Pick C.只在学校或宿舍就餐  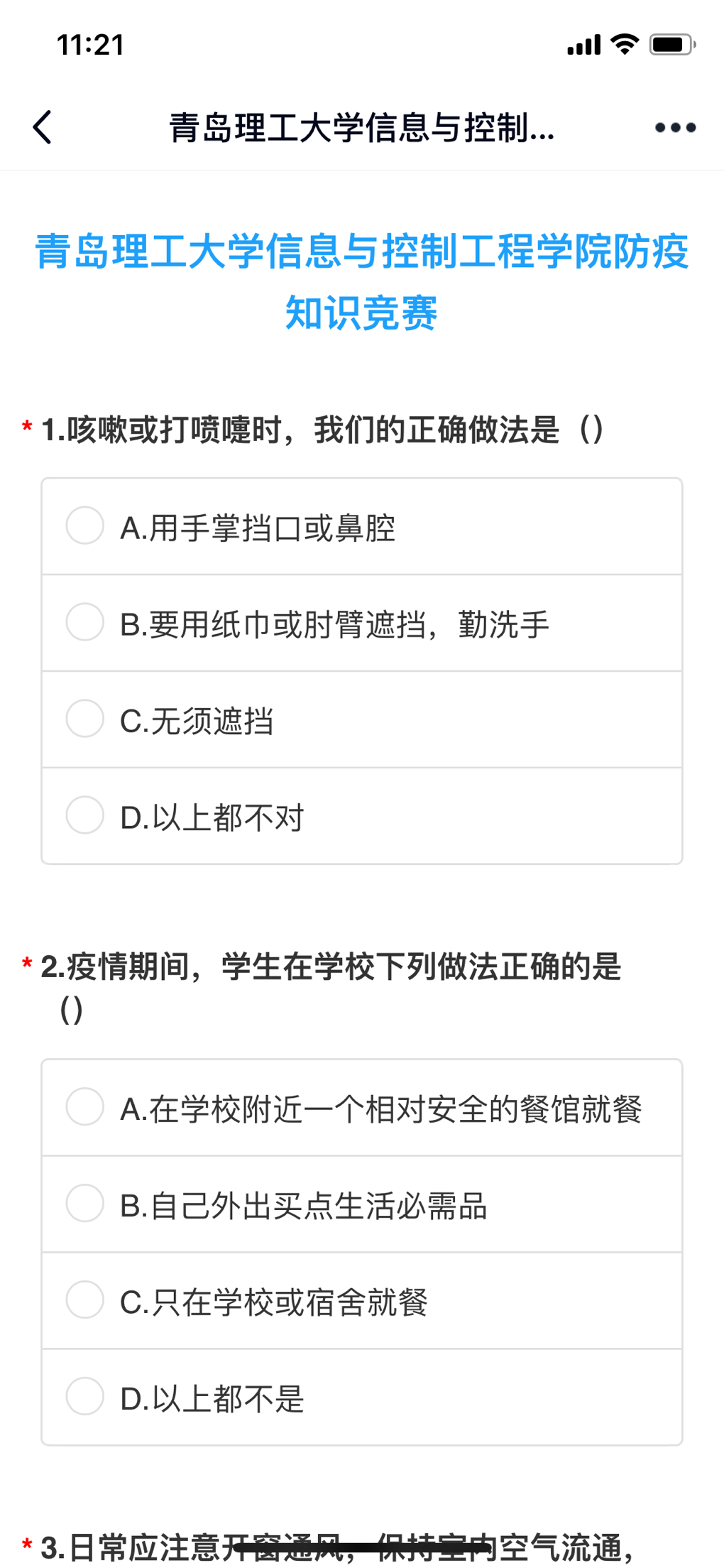click(85, 1300)
